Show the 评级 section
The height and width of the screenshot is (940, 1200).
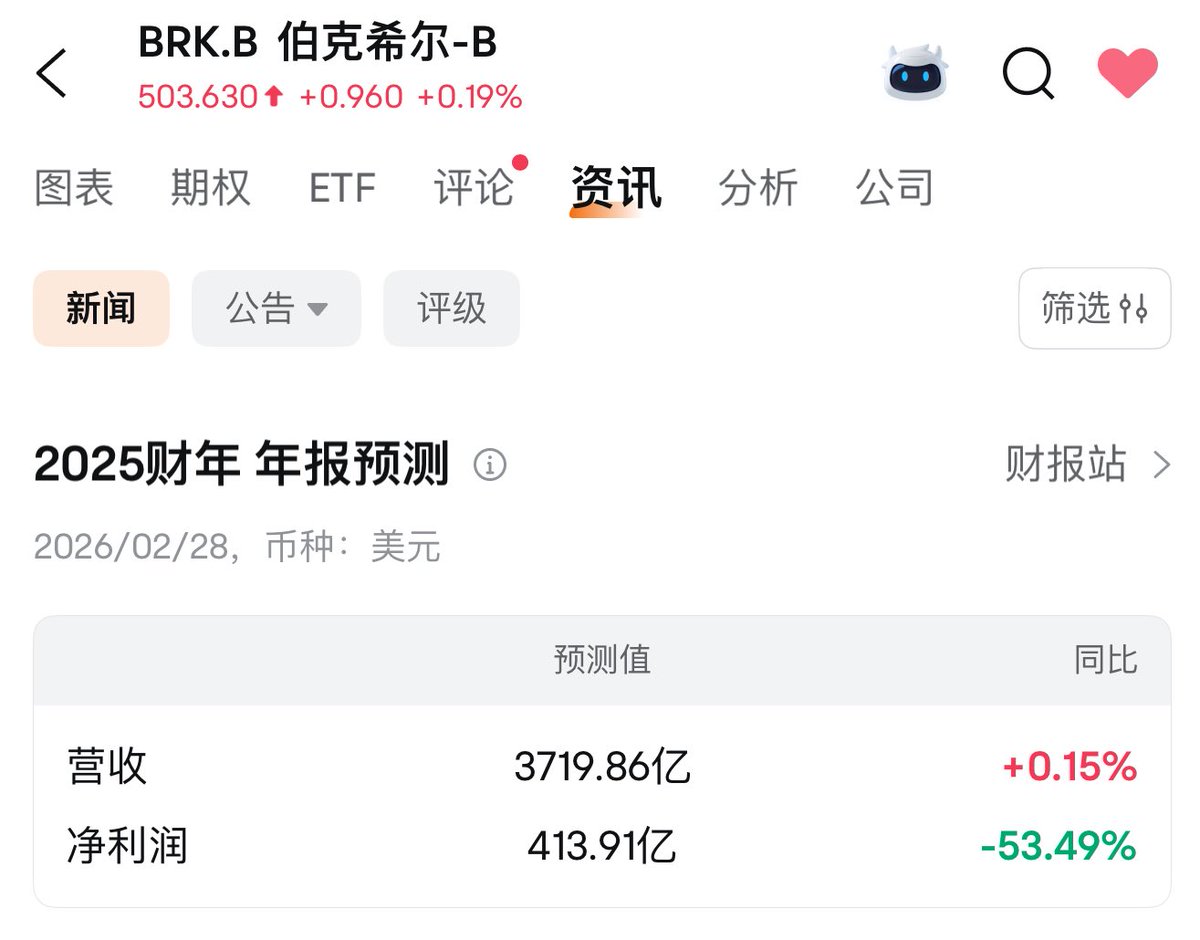(452, 308)
